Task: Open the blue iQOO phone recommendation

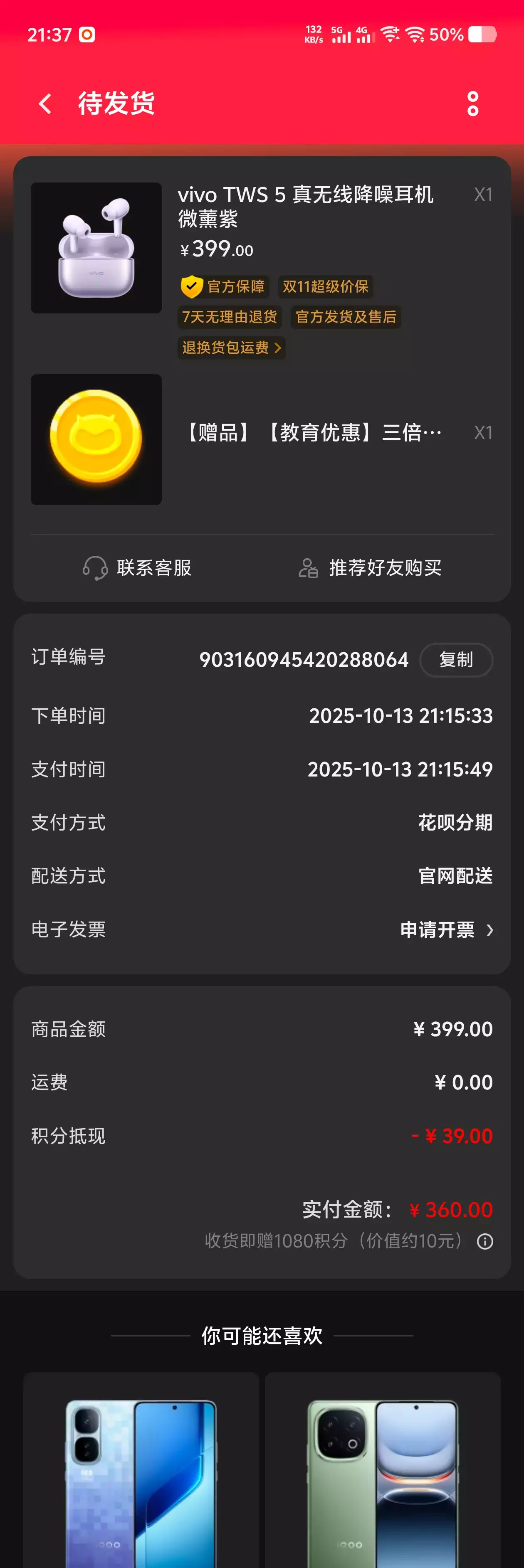Action: (x=141, y=1479)
